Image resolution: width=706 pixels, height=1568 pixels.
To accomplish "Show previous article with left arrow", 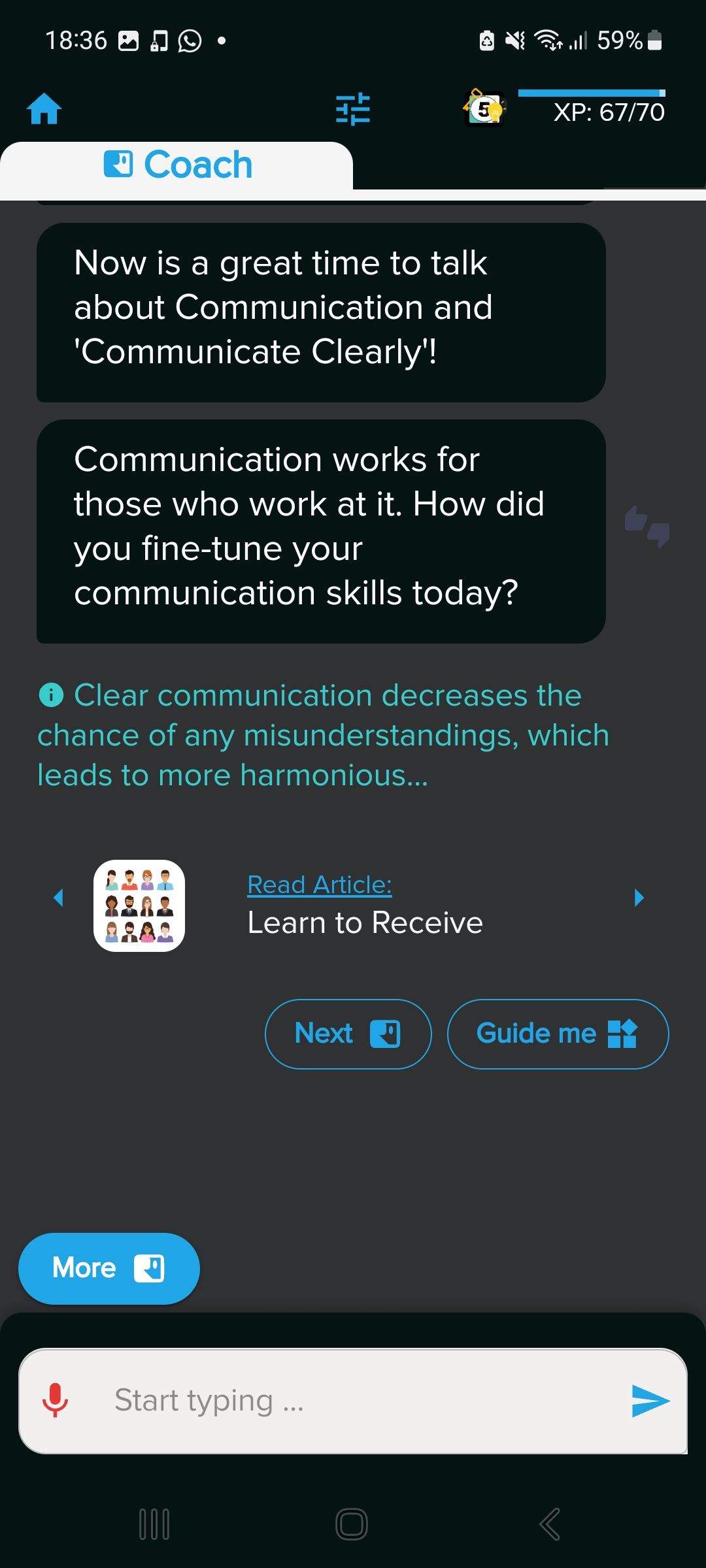I will coord(58,898).
